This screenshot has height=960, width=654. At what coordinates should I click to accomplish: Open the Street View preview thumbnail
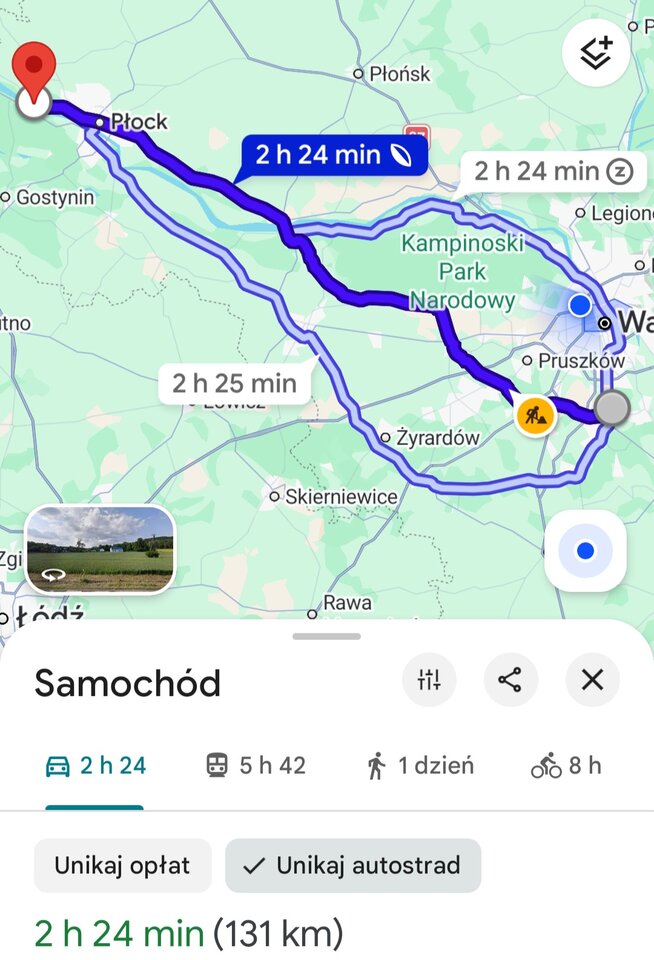click(x=100, y=549)
